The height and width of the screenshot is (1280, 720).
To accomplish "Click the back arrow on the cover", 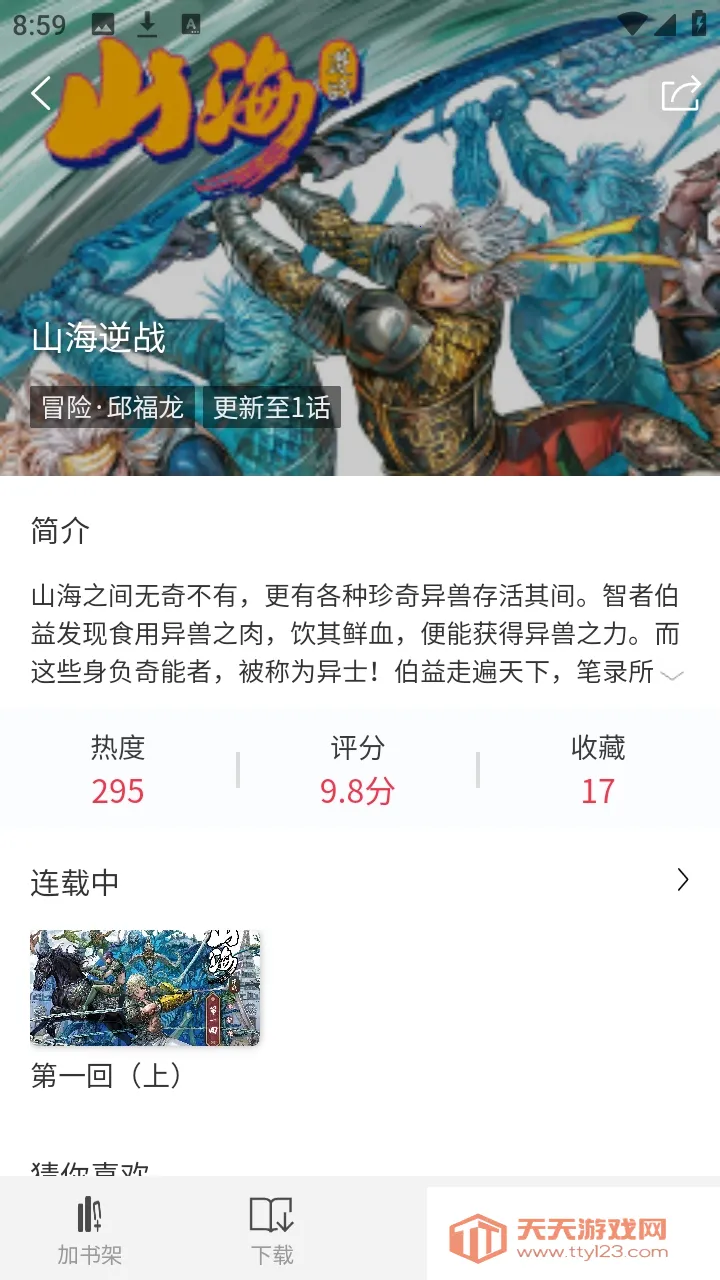I will 39,92.
